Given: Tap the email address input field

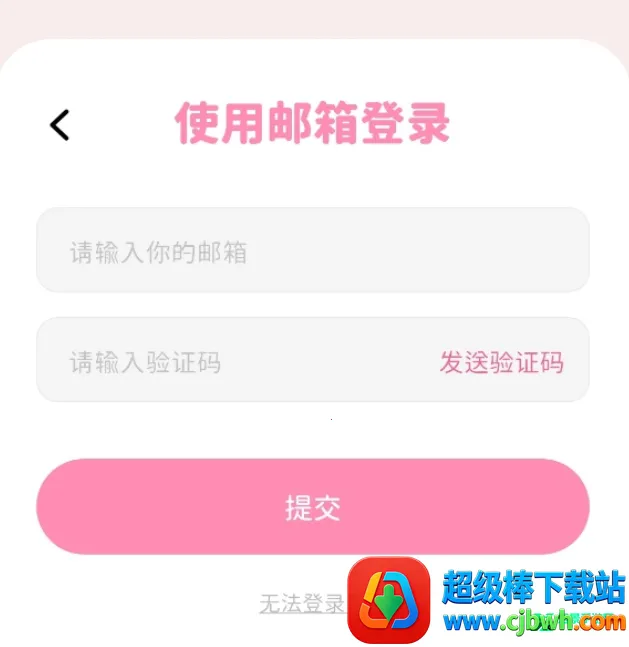Looking at the screenshot, I should [312, 251].
